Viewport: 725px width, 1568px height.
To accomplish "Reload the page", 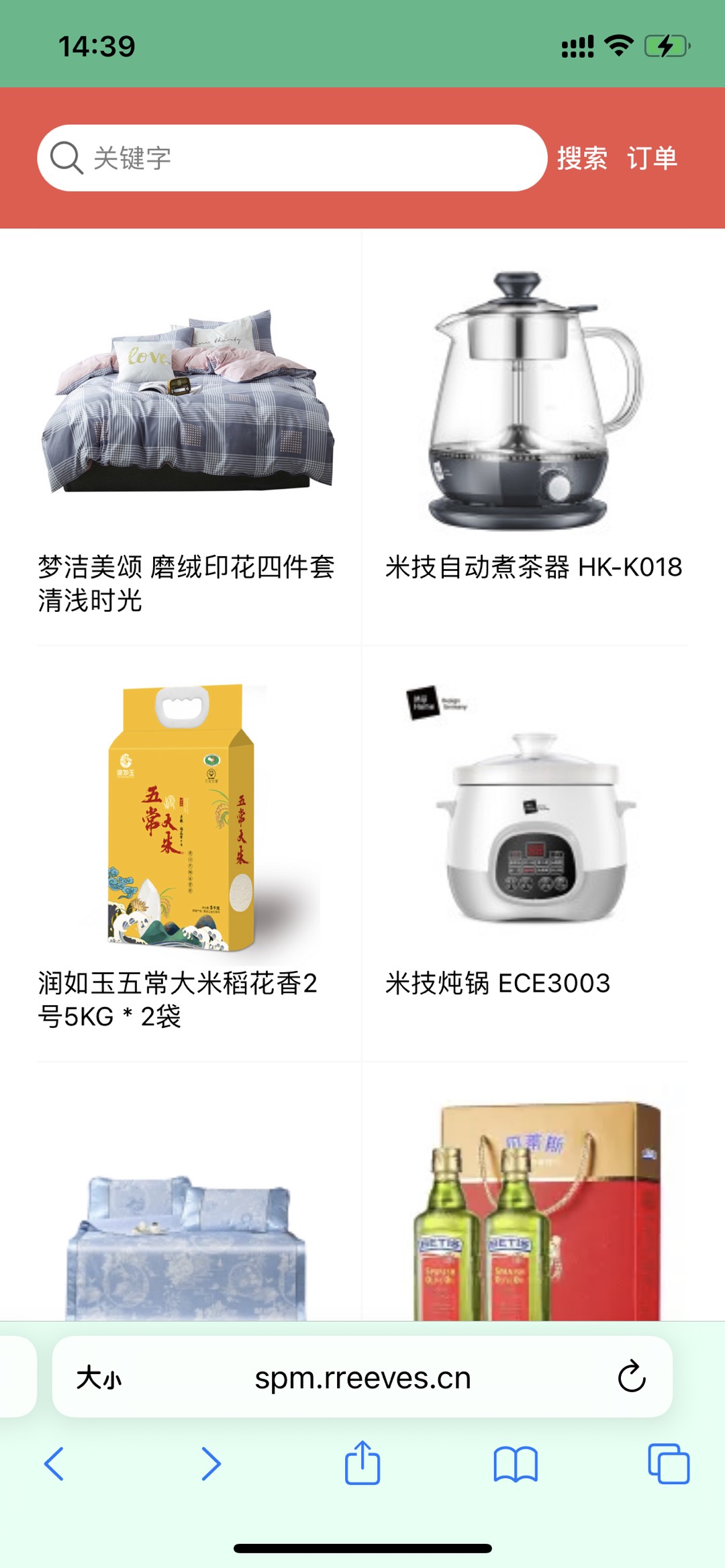I will coord(631,1377).
